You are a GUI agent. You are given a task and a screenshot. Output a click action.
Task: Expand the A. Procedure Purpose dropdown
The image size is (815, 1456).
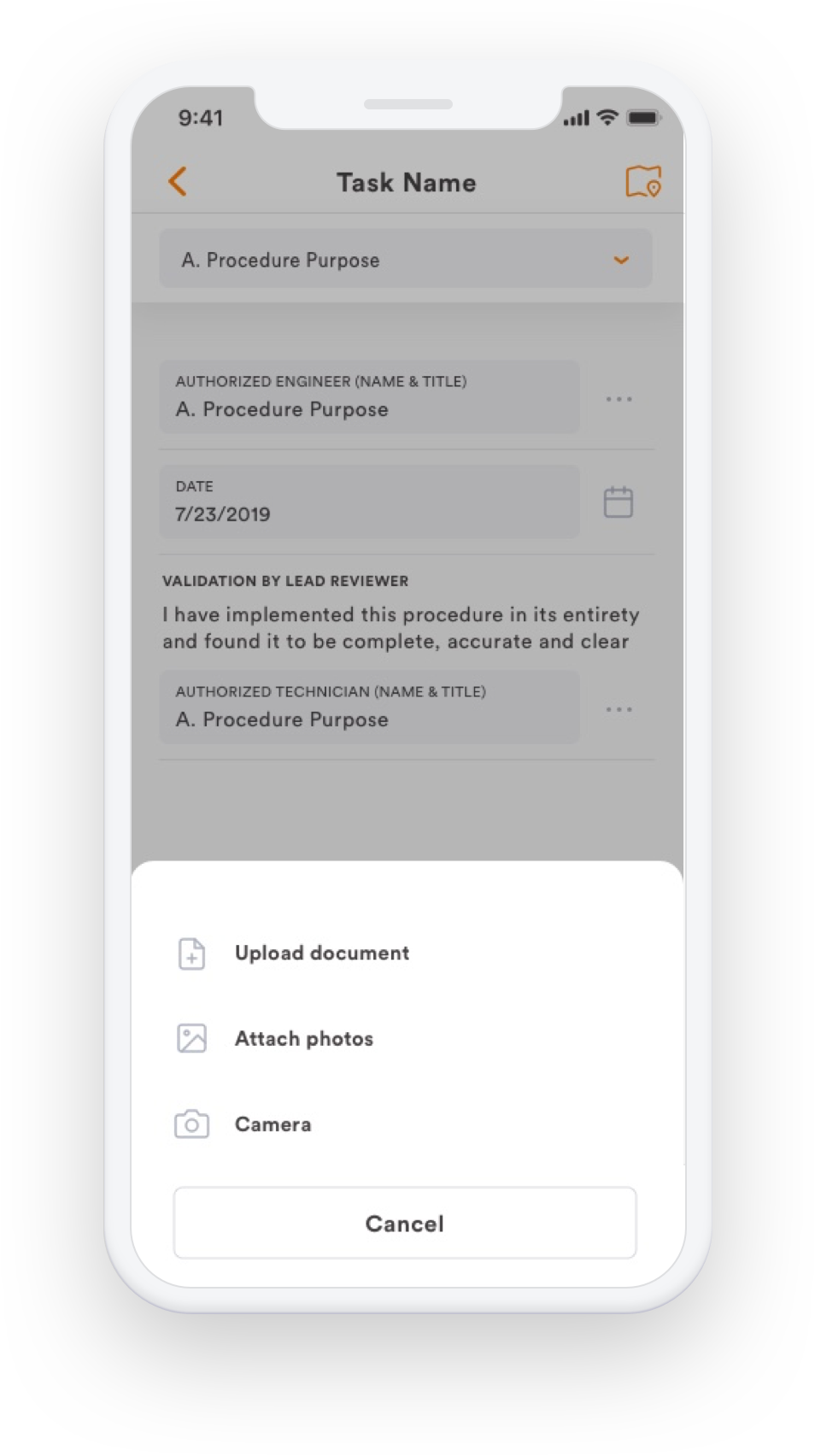406,259
